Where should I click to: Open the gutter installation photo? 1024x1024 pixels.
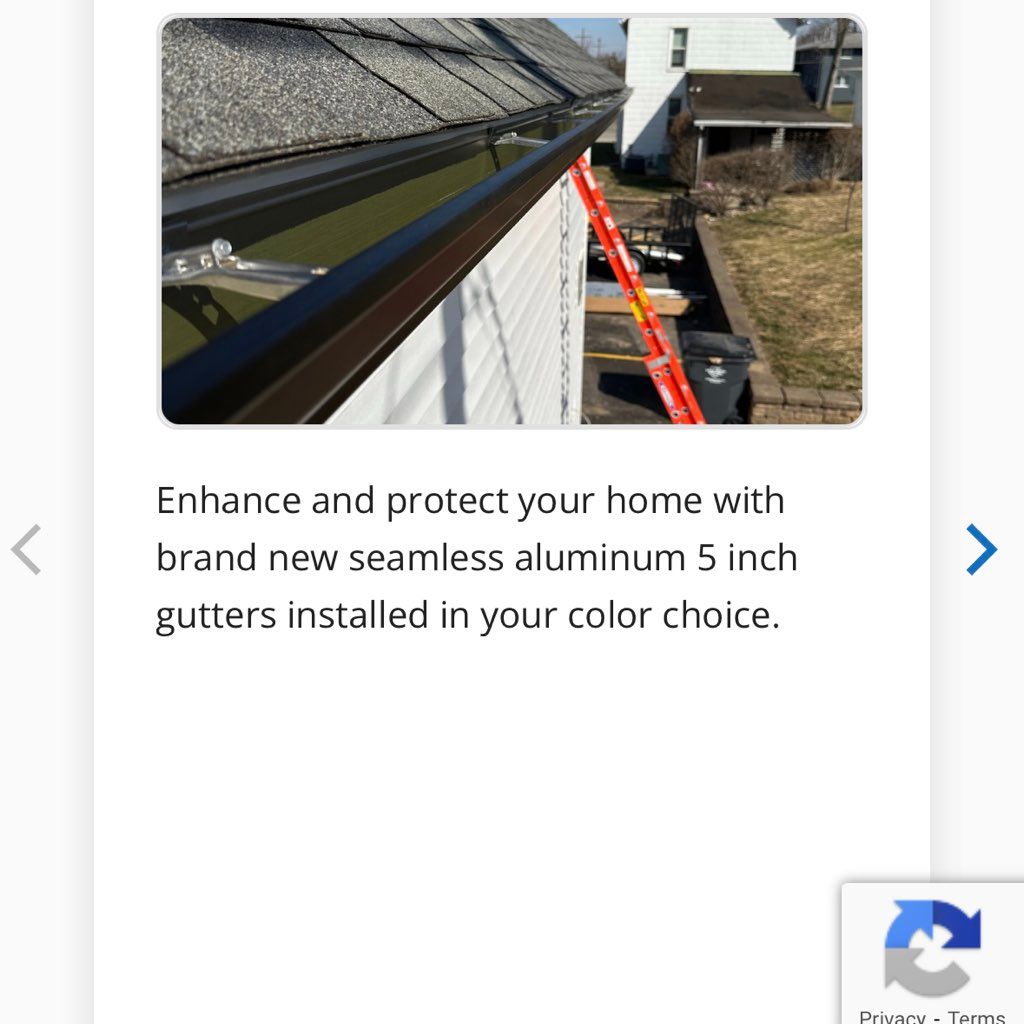pyautogui.click(x=511, y=221)
